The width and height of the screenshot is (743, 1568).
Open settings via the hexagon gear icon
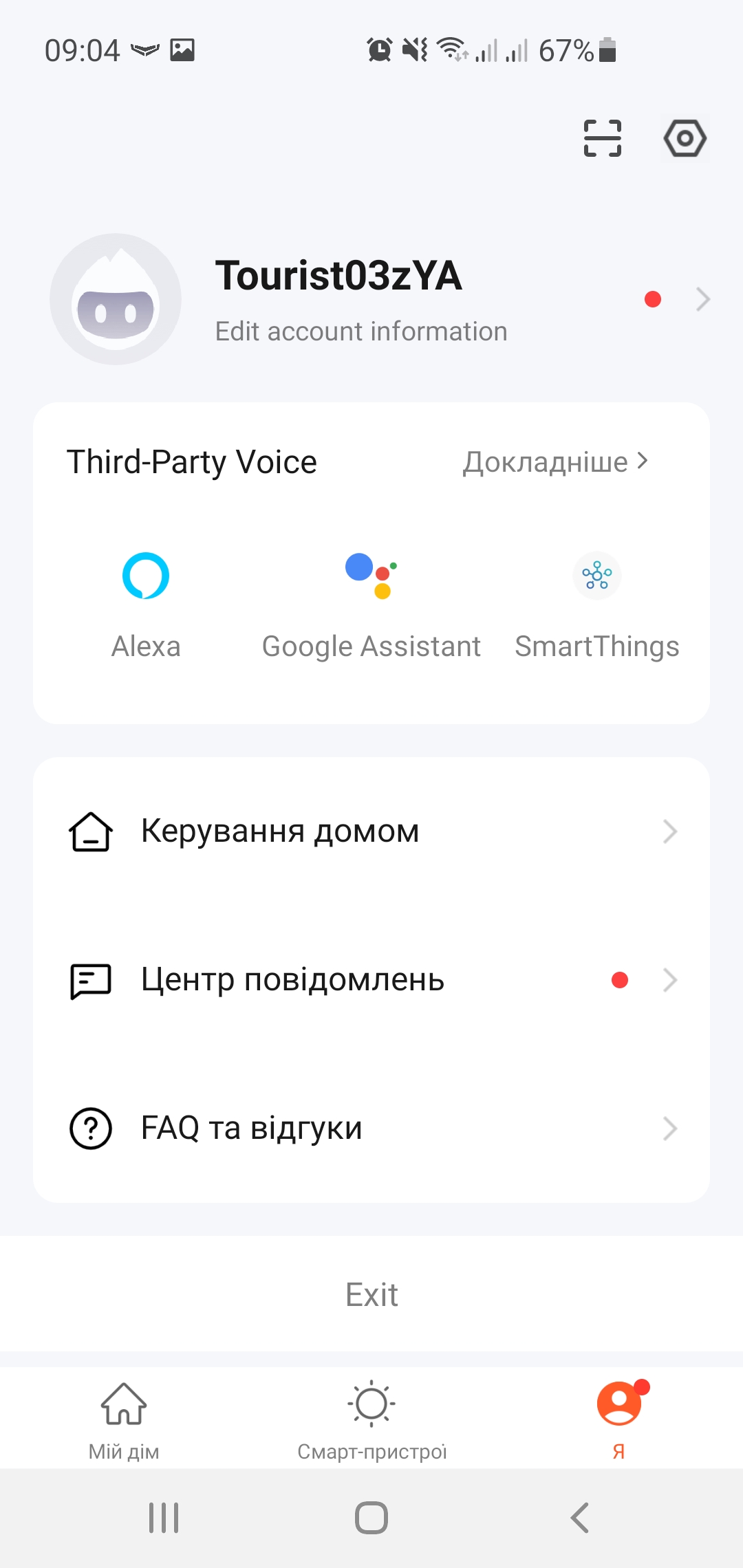(685, 138)
